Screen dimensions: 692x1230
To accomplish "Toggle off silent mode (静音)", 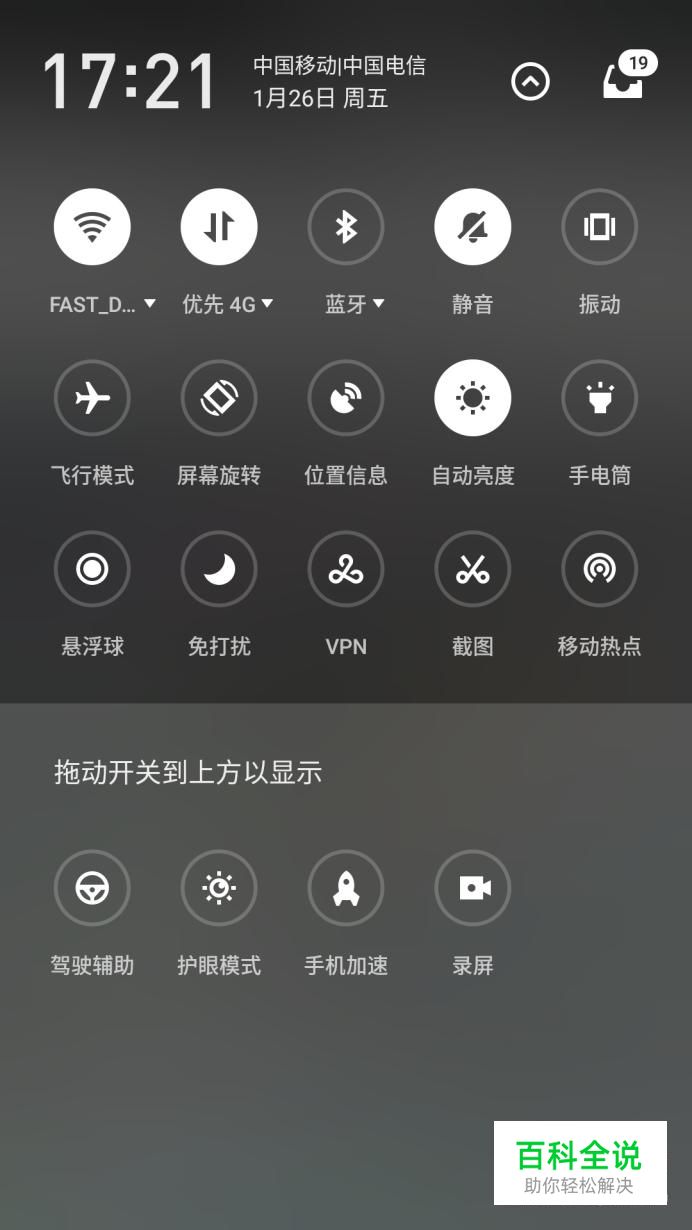I will pyautogui.click(x=473, y=227).
